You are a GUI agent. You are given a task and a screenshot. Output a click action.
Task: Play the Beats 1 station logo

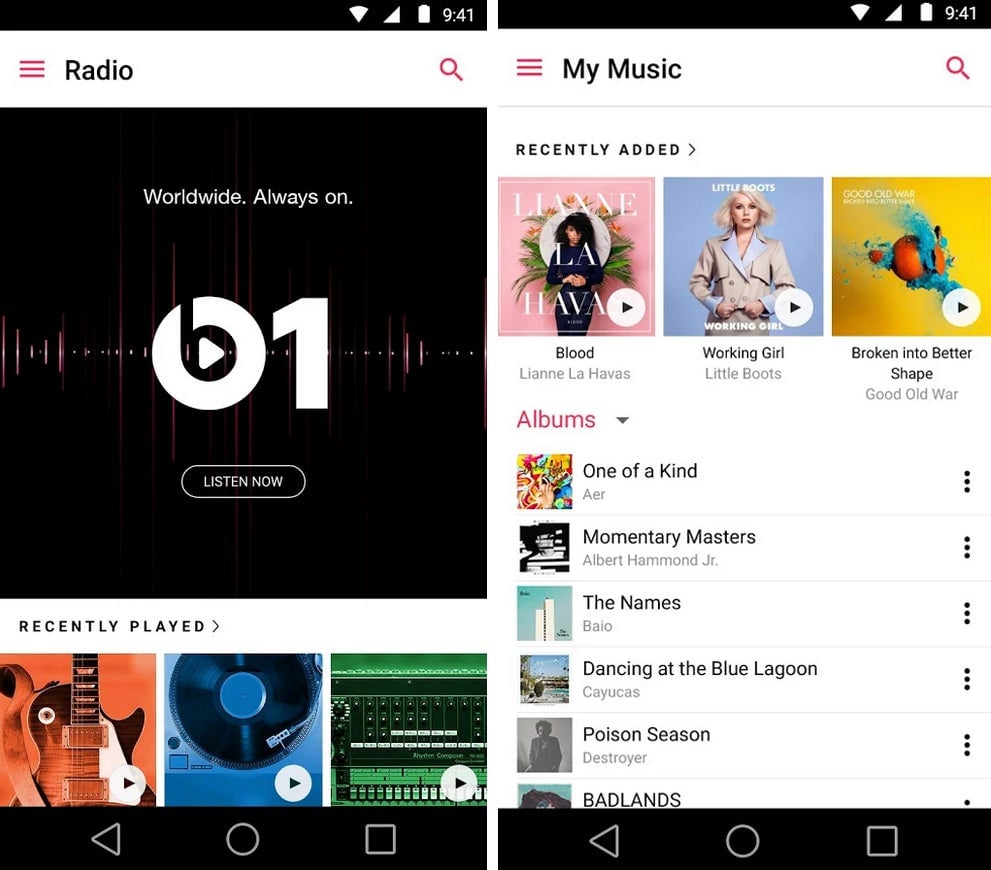(x=209, y=353)
